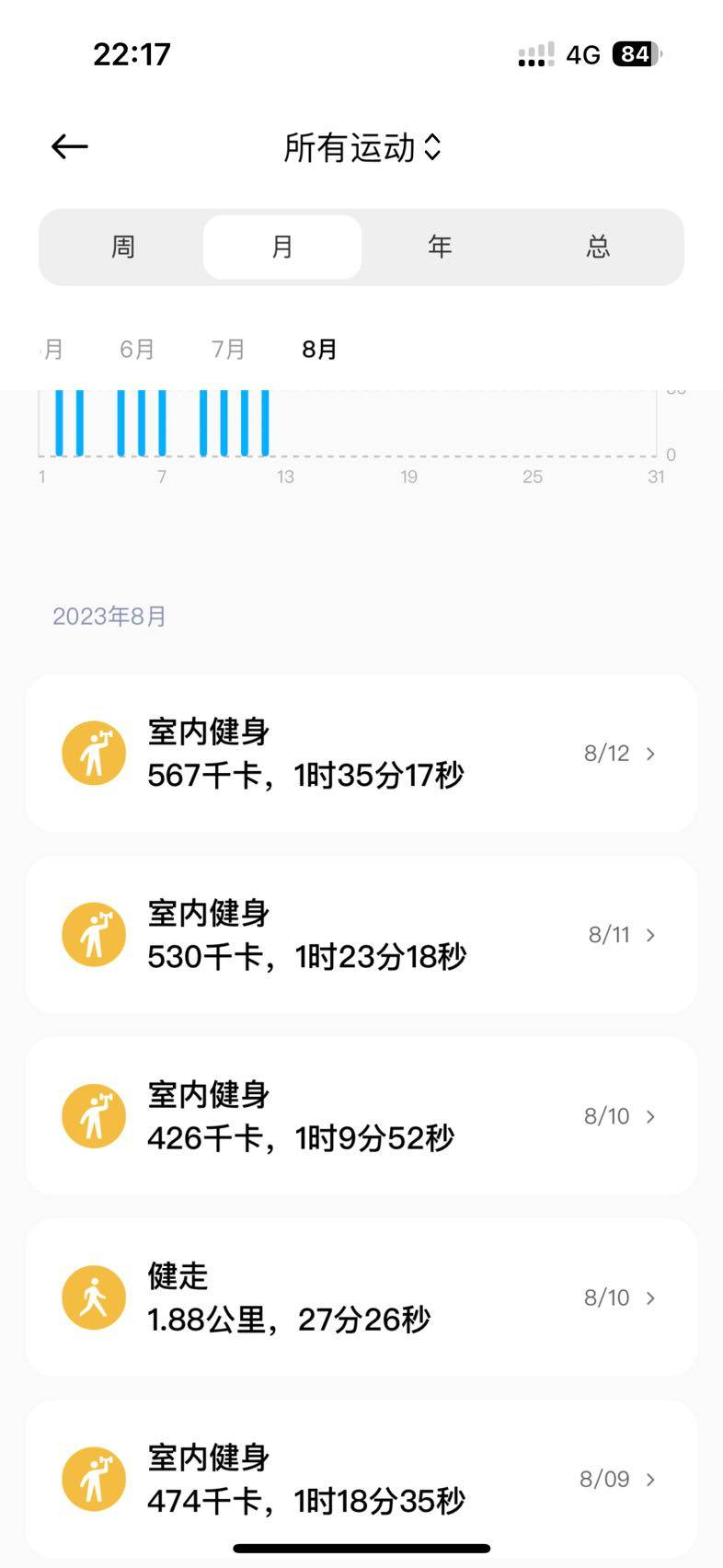Viewport: 723px width, 1568px height.
Task: Select 8月 in the month picker
Action: (x=319, y=350)
